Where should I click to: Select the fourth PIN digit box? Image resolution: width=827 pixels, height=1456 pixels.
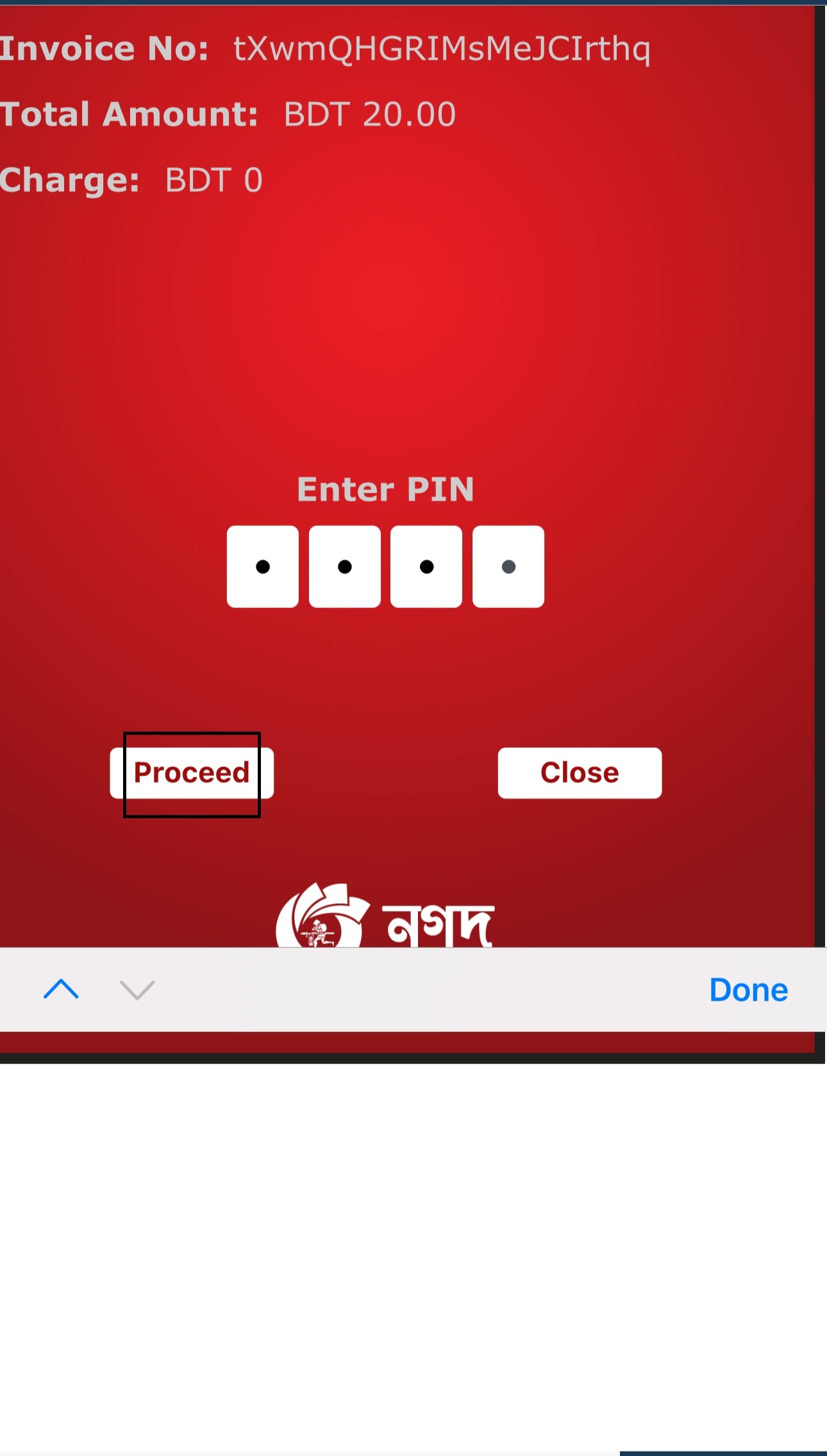508,566
